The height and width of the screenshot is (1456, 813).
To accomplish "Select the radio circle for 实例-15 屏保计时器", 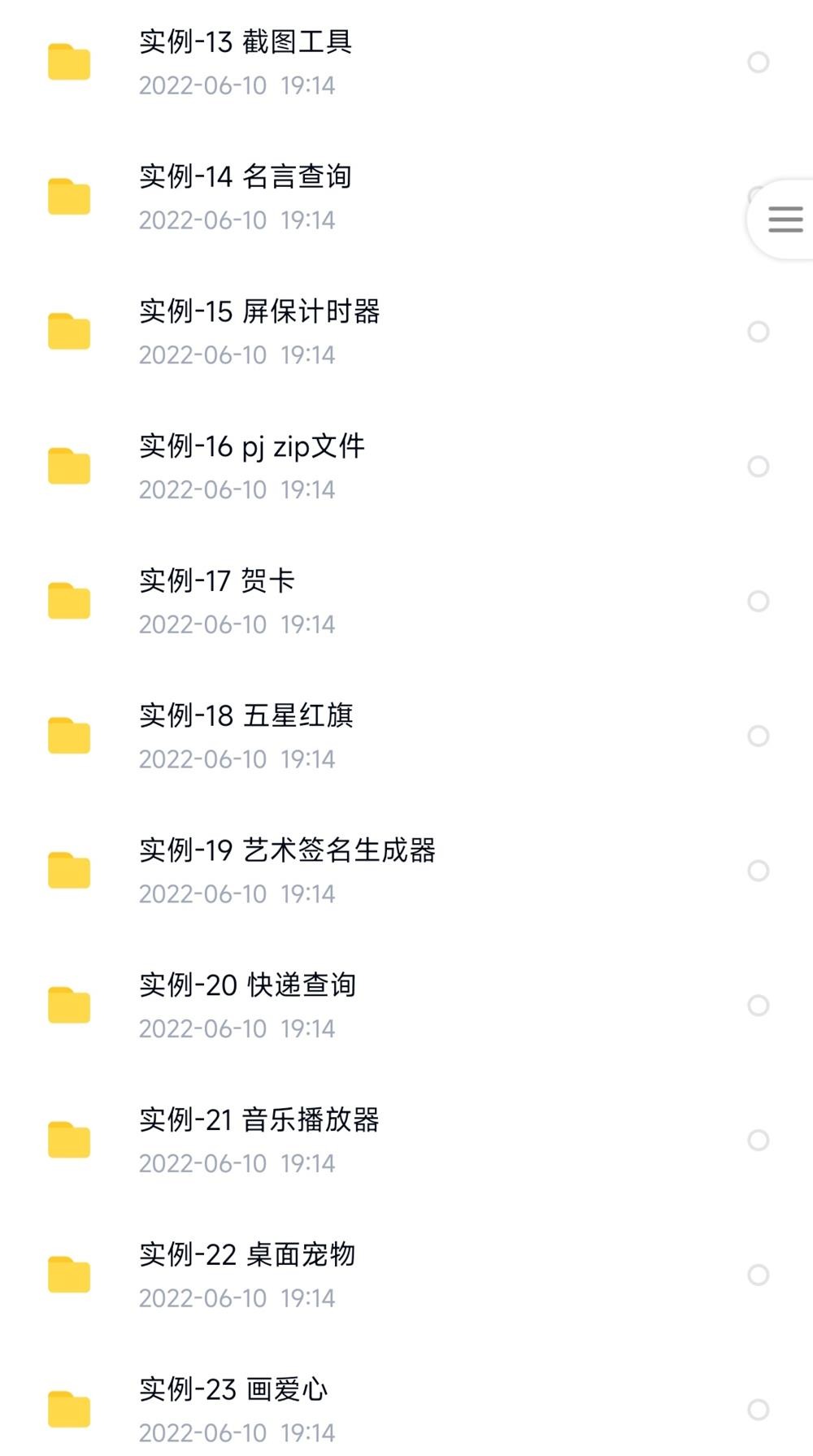I will click(x=758, y=332).
